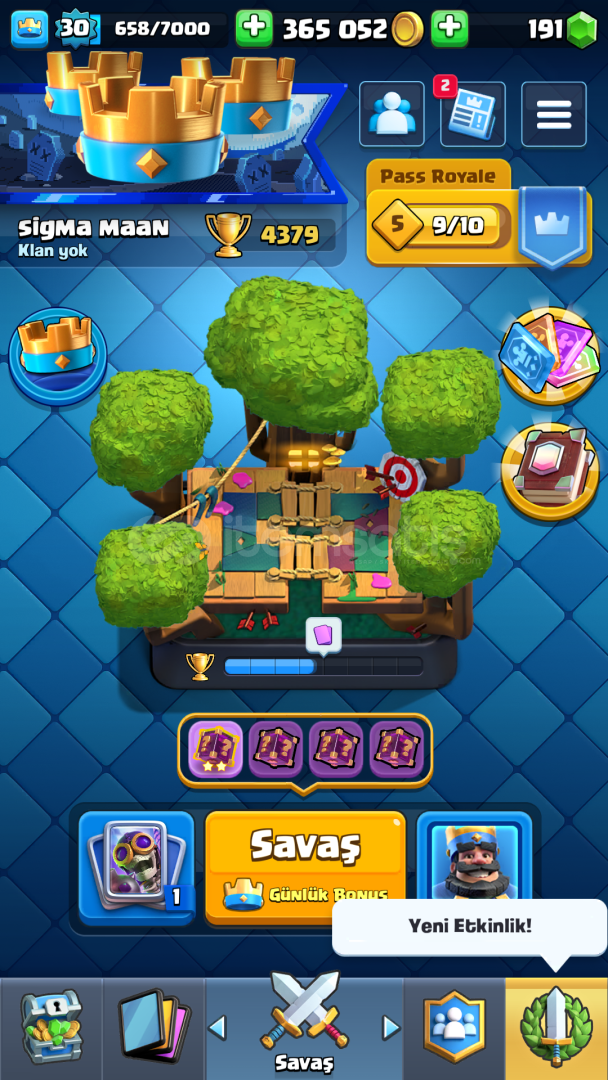Open the banner cards collection icon

click(549, 355)
